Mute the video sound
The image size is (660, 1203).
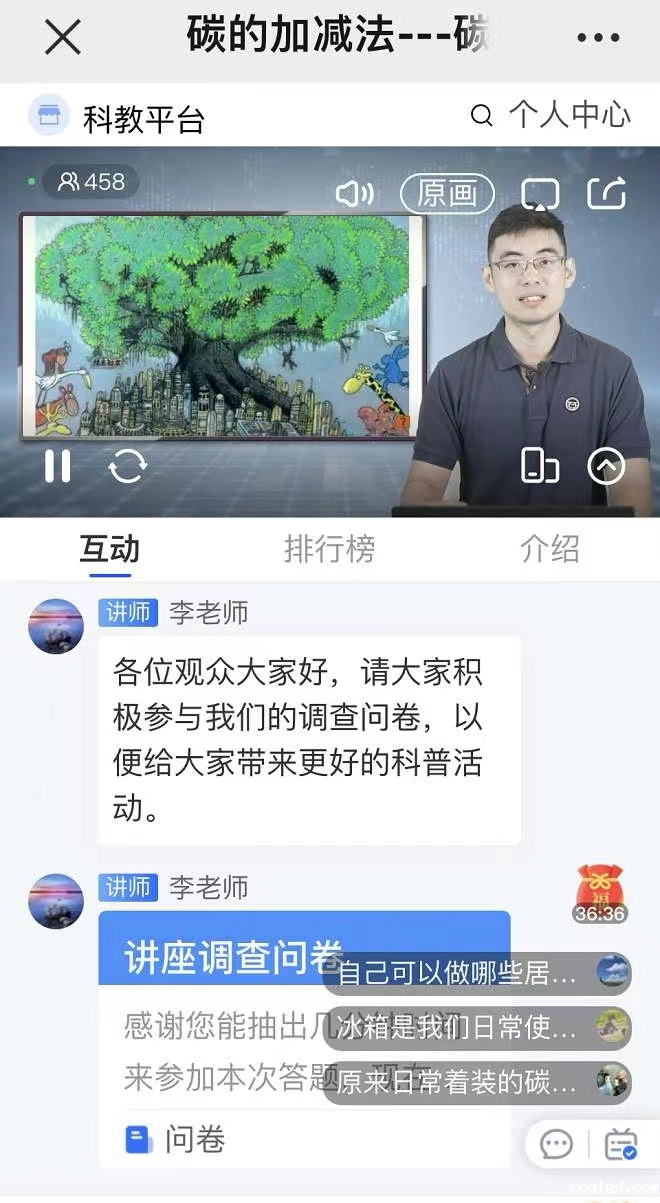(x=354, y=193)
